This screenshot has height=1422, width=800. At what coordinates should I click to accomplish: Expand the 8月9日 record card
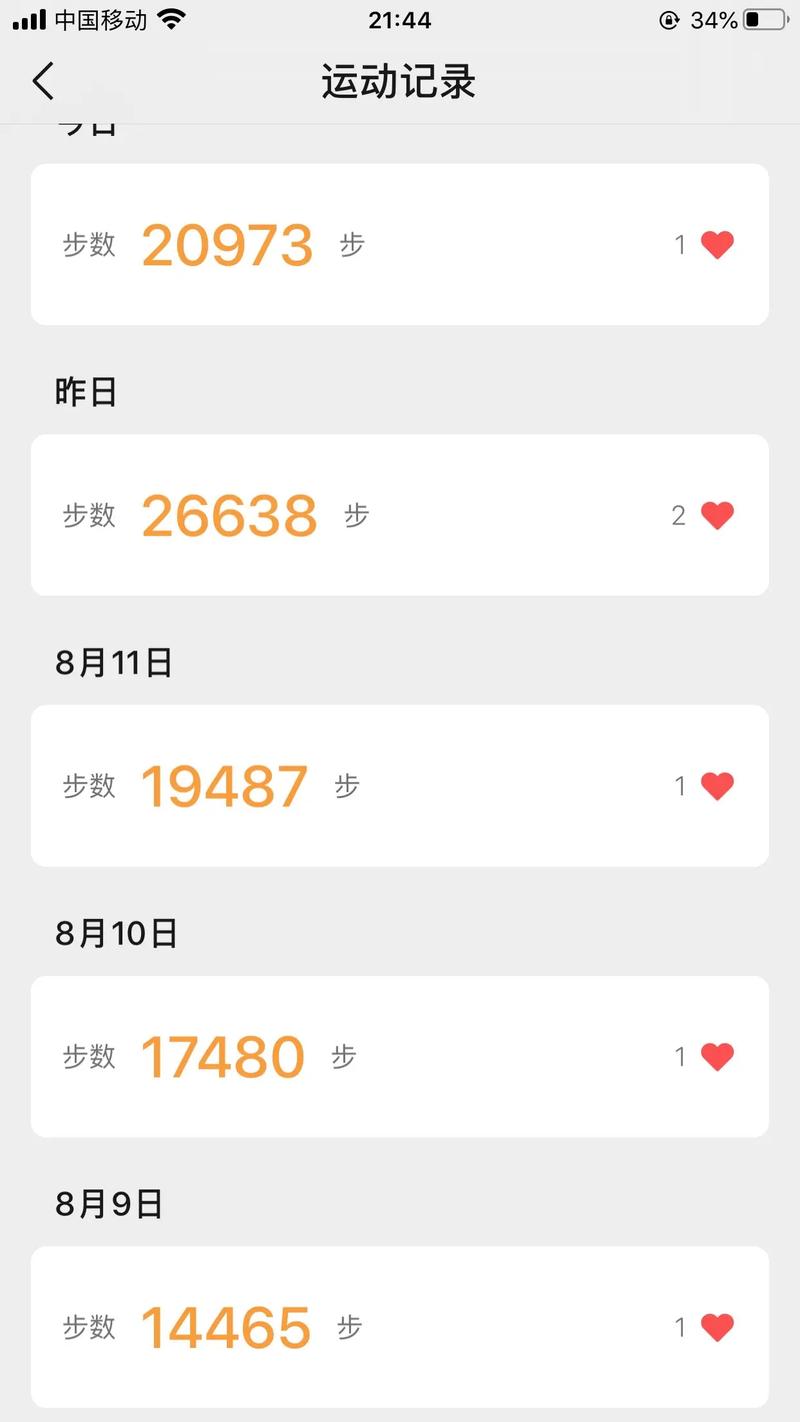400,1327
